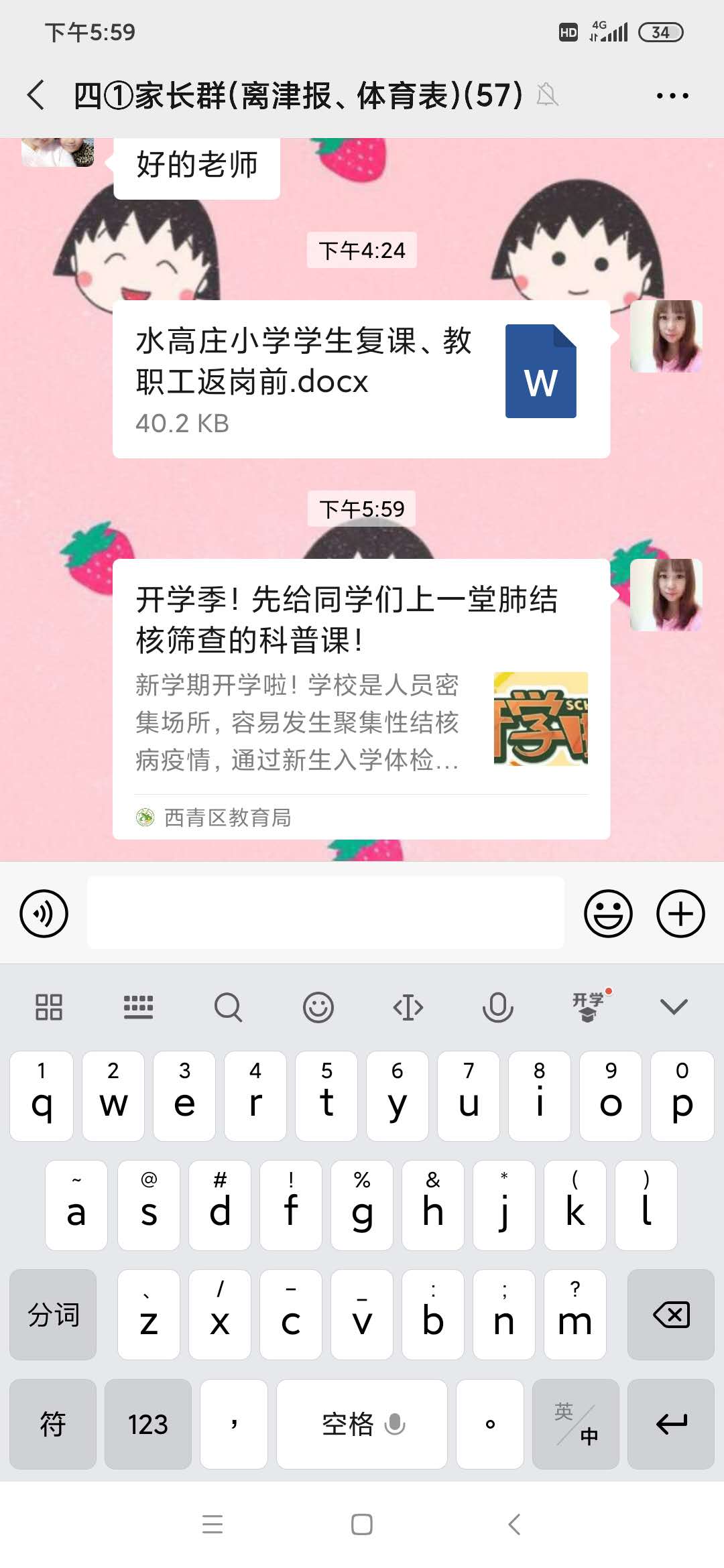
Task: Open the emoji sticker panel
Action: point(608,913)
